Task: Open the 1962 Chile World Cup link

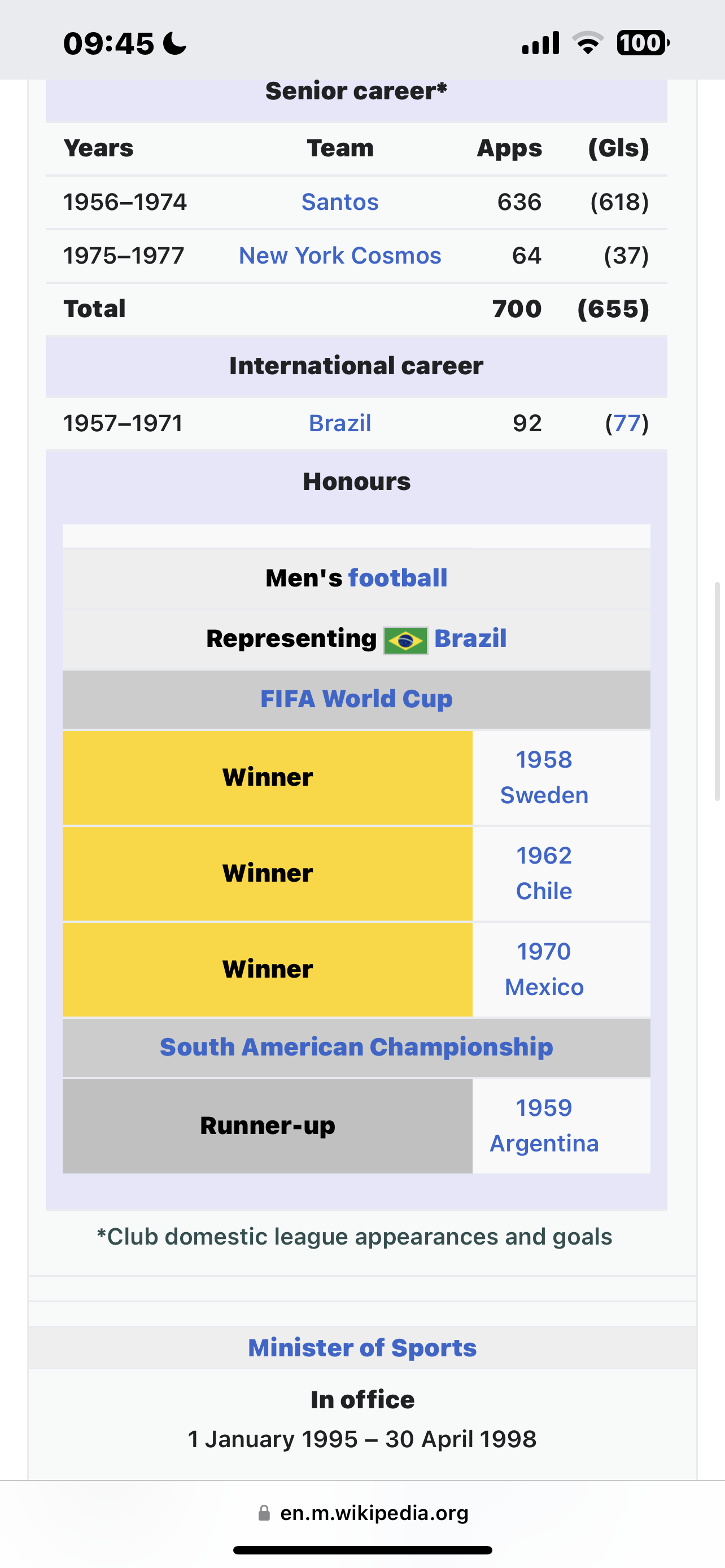Action: pos(544,874)
